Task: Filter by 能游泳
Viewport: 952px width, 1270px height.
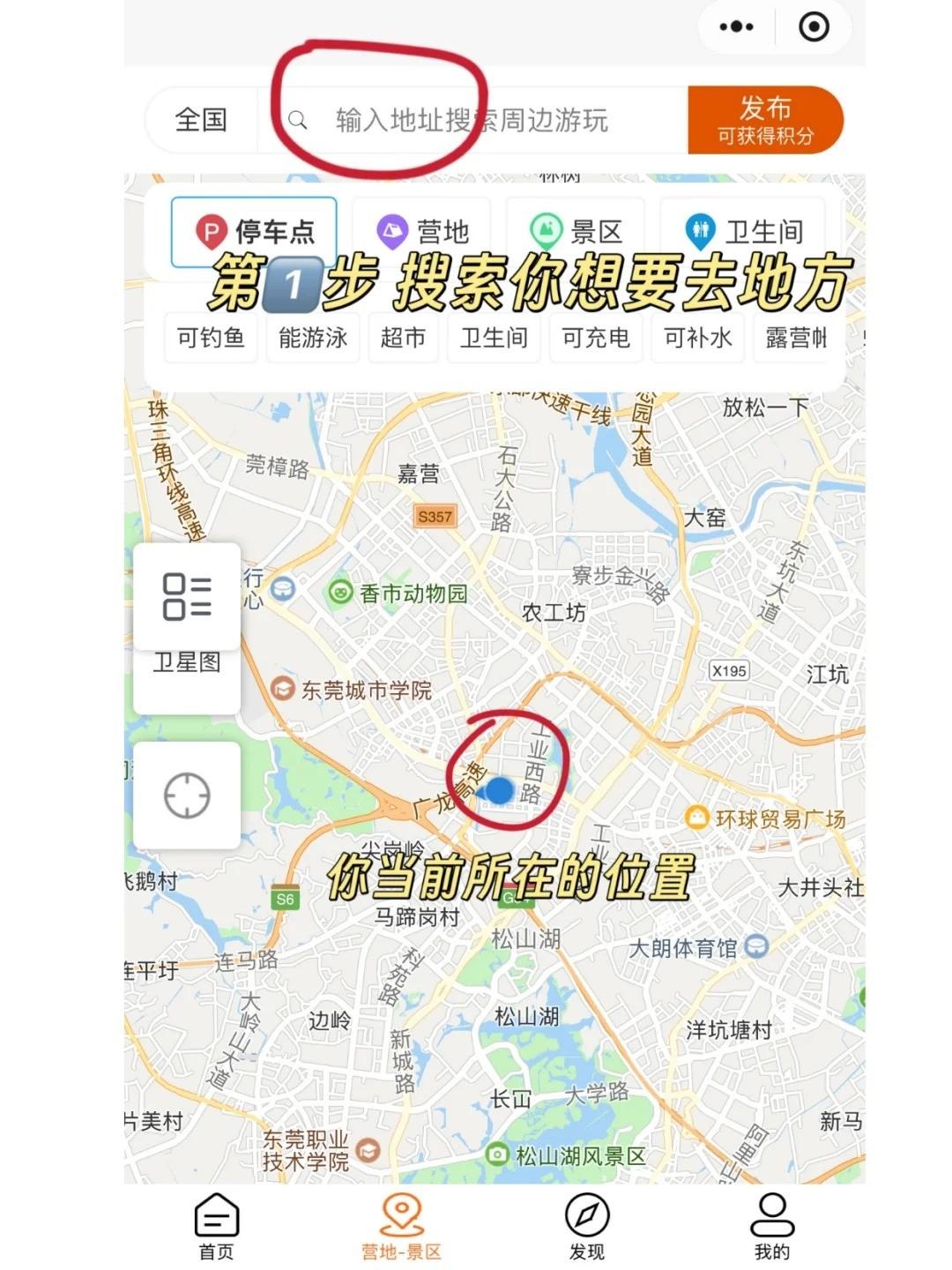Action: coord(313,338)
